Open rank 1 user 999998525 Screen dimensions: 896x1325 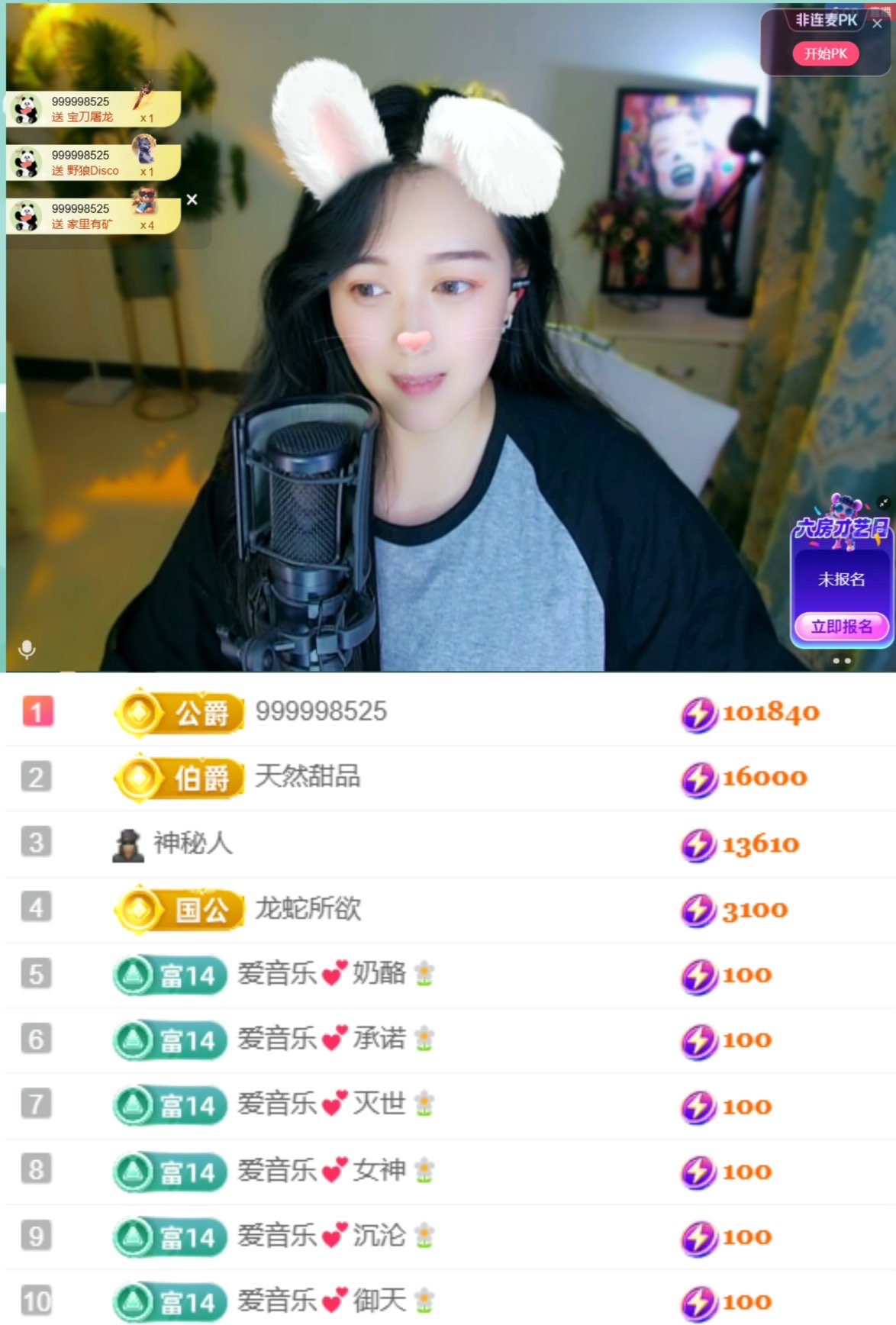point(321,711)
